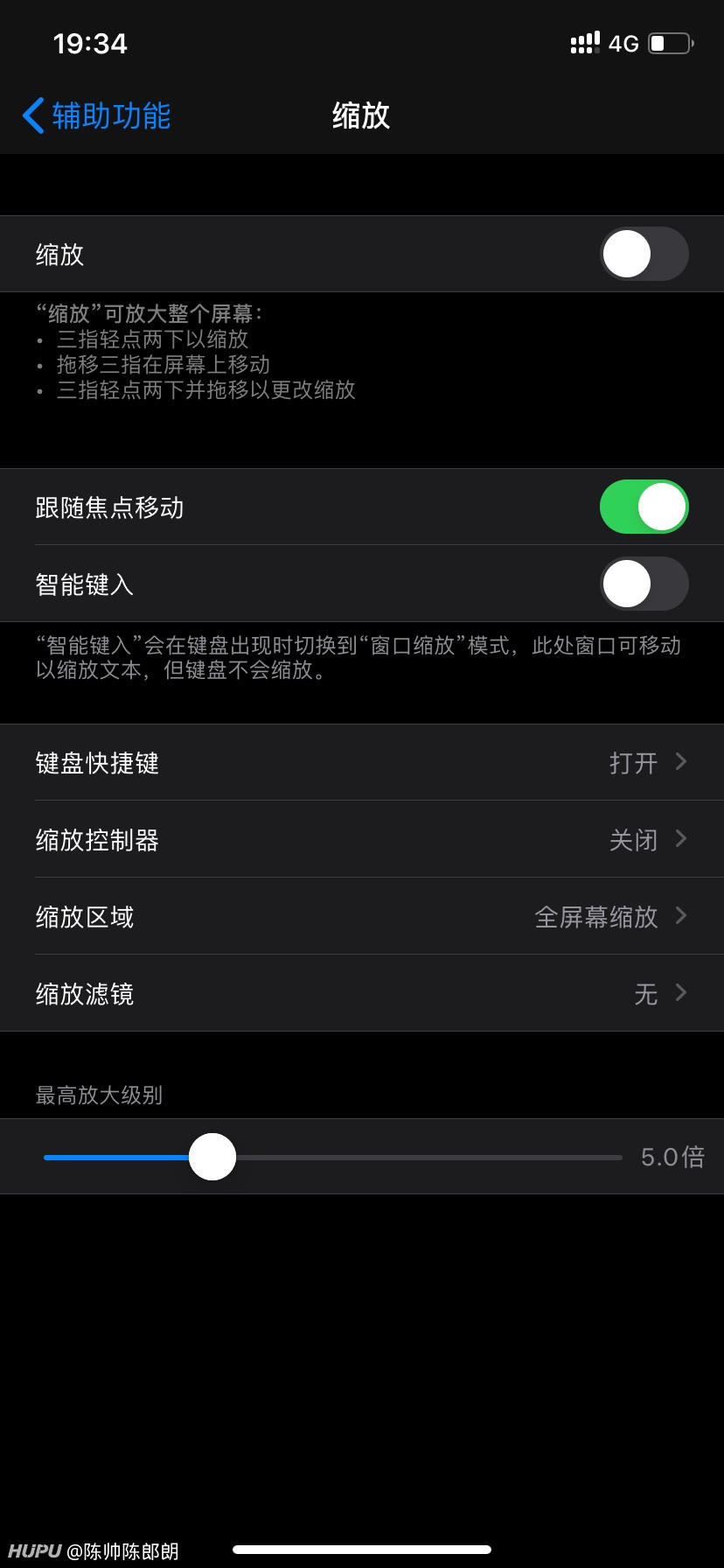Toggle 智能键入 on
The width and height of the screenshot is (724, 1568).
tap(644, 584)
